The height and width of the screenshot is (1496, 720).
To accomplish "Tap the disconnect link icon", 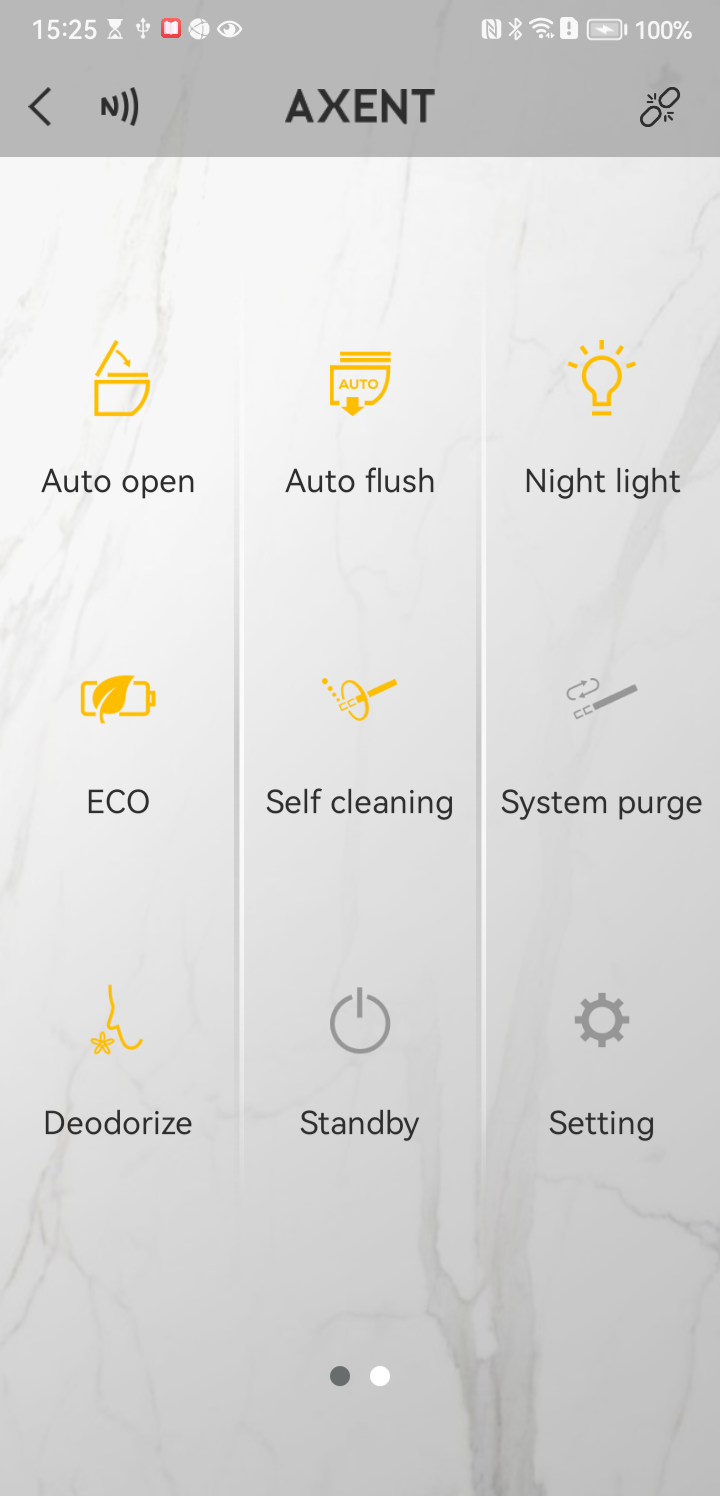I will click(660, 107).
